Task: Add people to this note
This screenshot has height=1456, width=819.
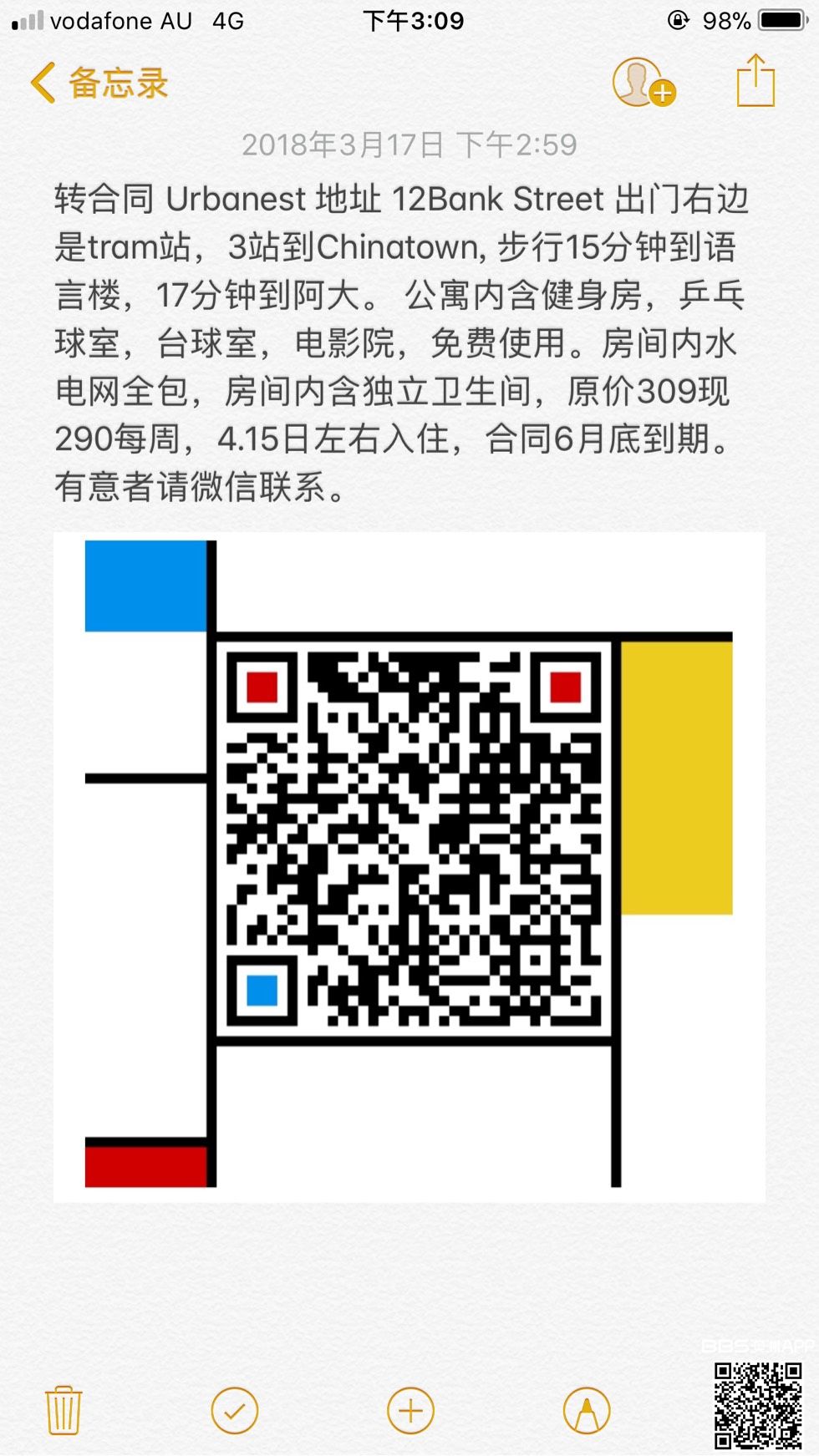Action: [643, 83]
